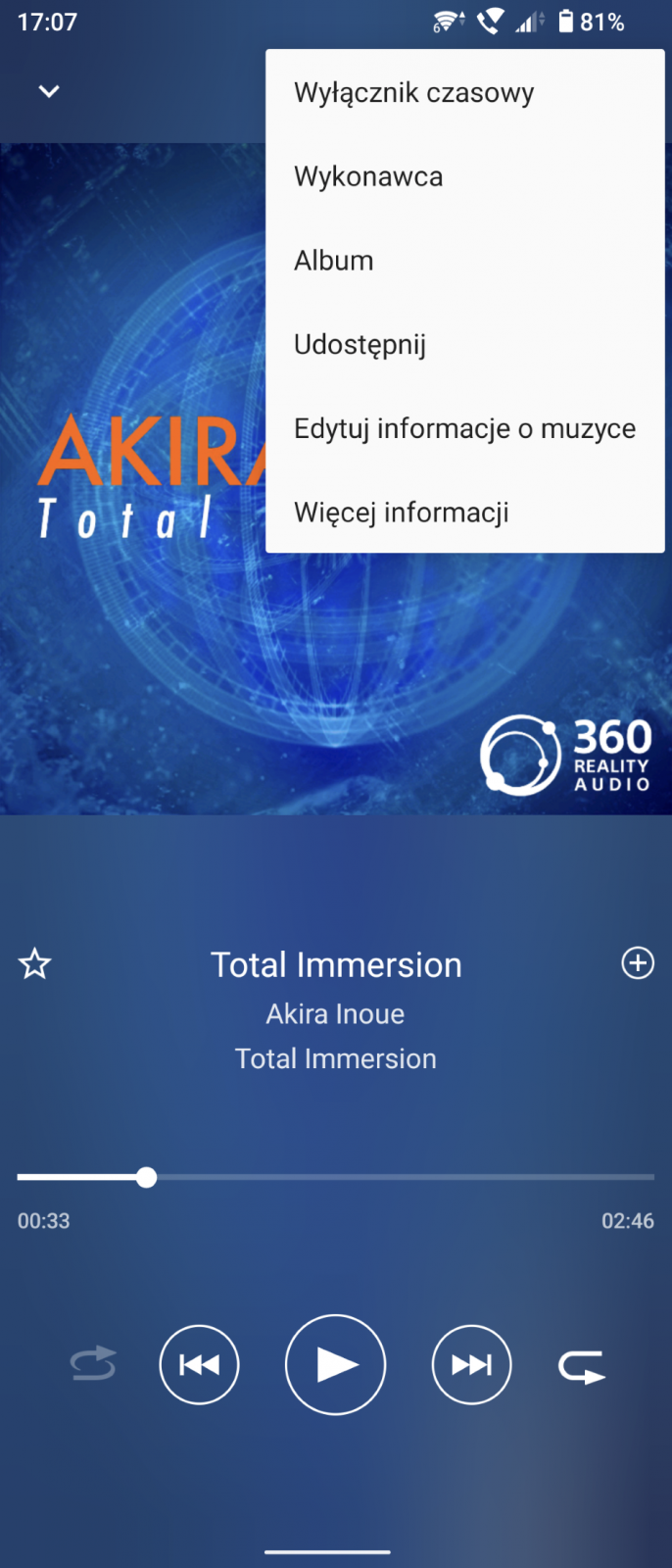
Task: Select Więcej informacji menu item
Action: pos(401,513)
